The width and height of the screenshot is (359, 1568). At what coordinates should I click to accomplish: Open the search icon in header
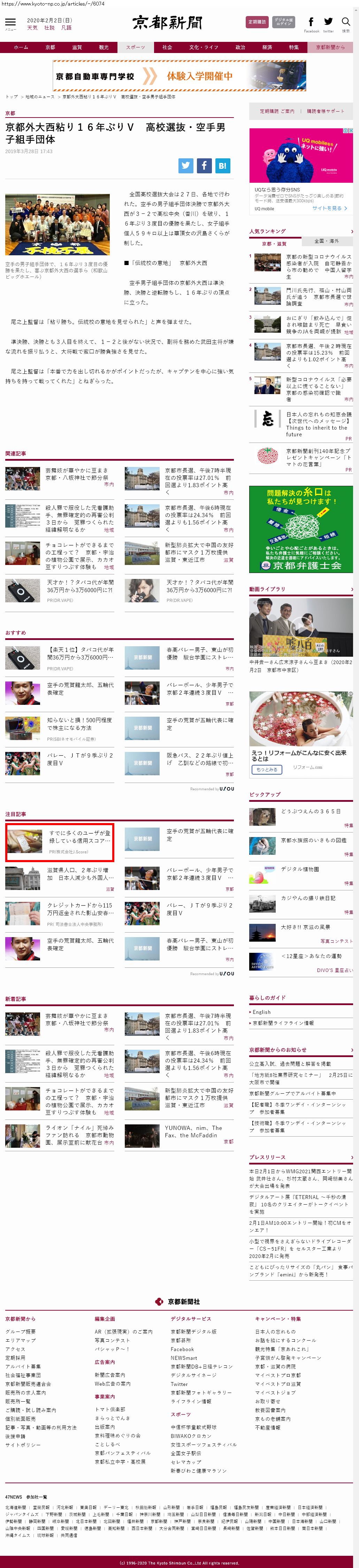click(x=346, y=23)
